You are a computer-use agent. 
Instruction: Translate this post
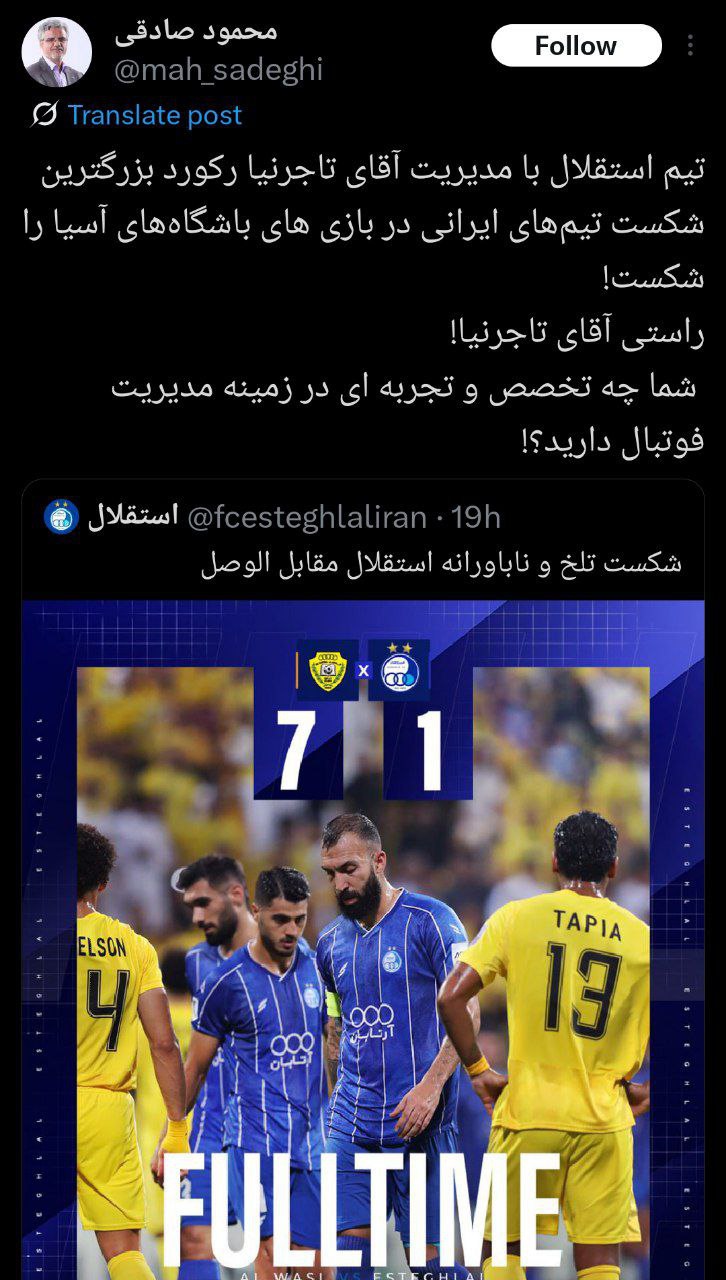click(154, 115)
